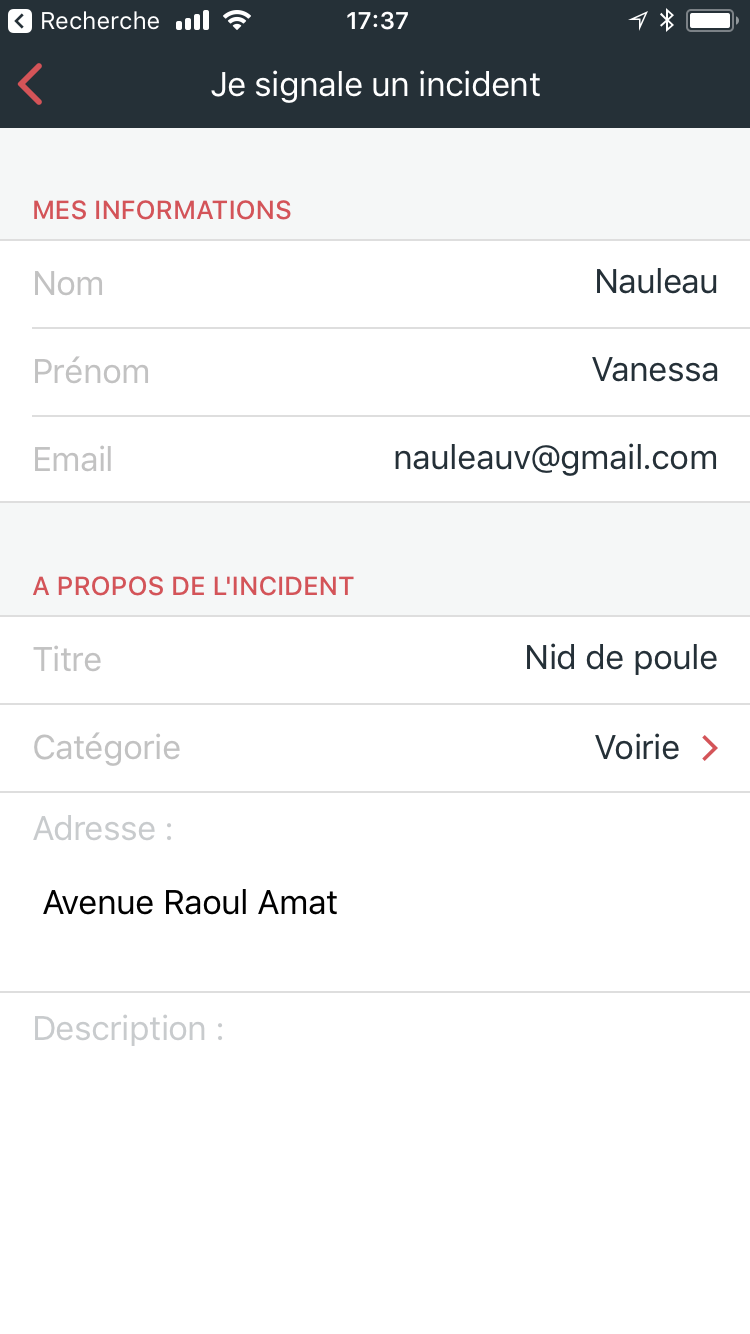
Task: Edit the Prénom field showing Vanessa
Action: [375, 372]
